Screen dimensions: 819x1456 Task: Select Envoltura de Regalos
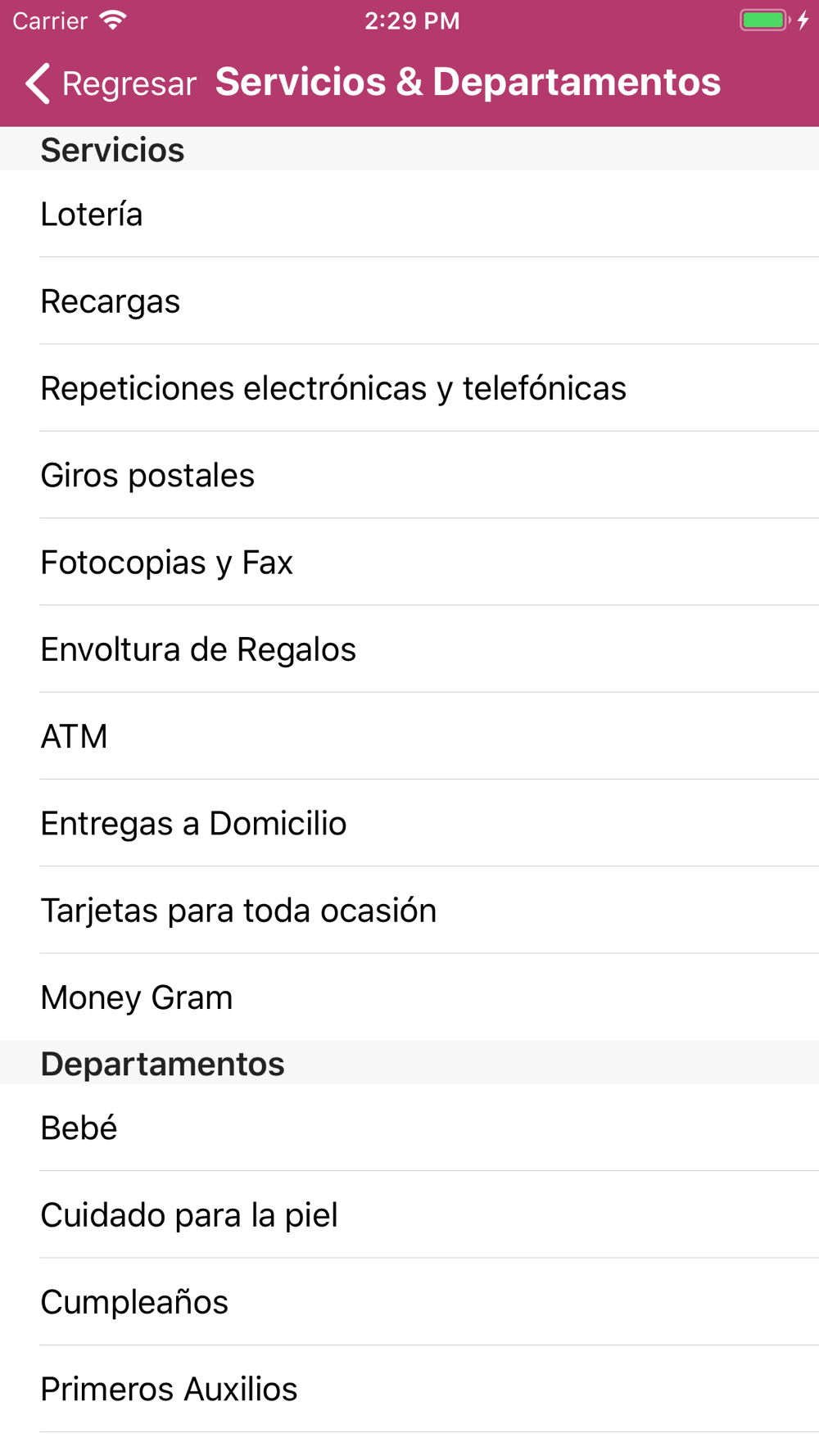click(x=409, y=649)
